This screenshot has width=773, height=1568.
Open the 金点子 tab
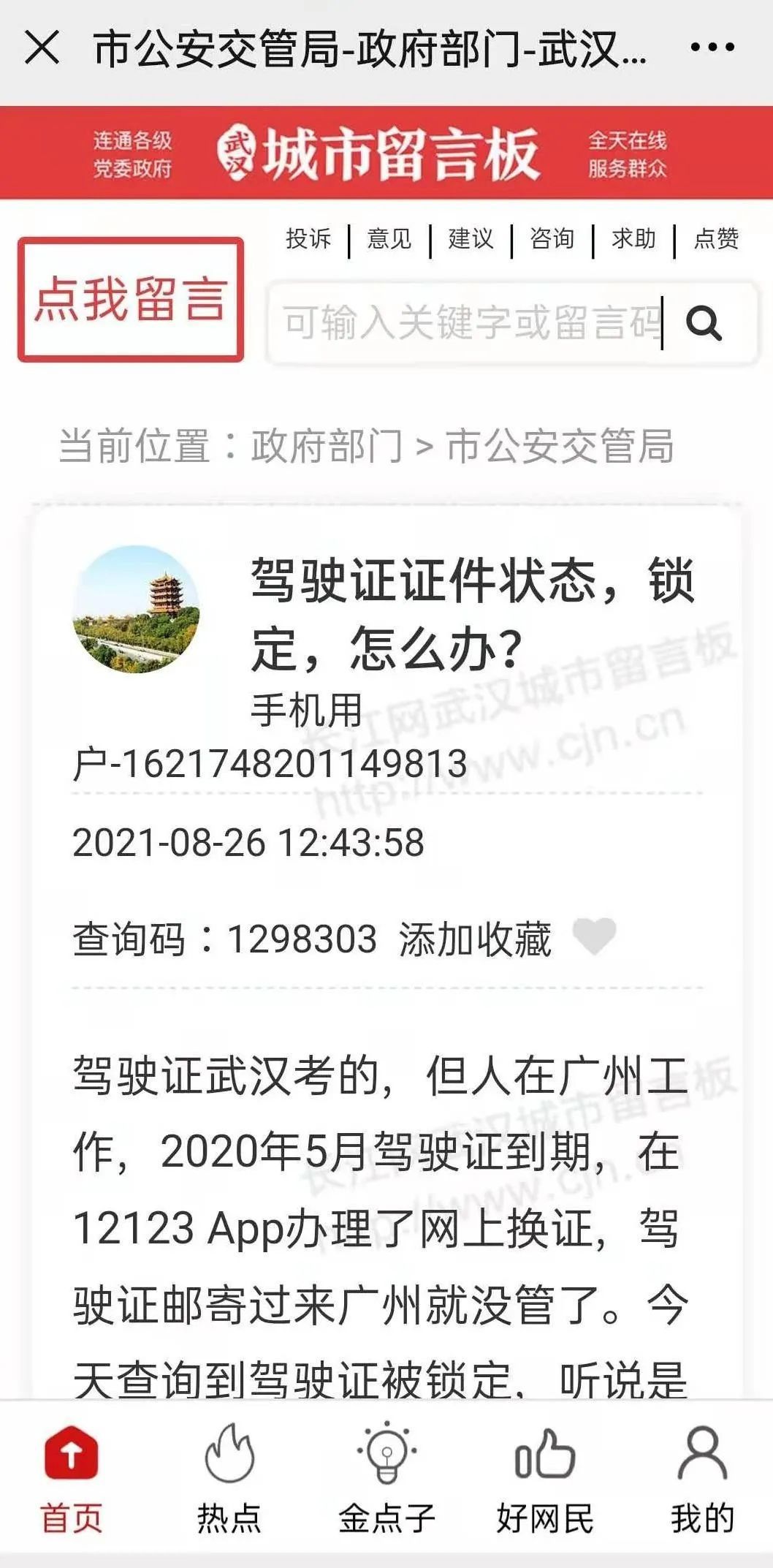[386, 1478]
